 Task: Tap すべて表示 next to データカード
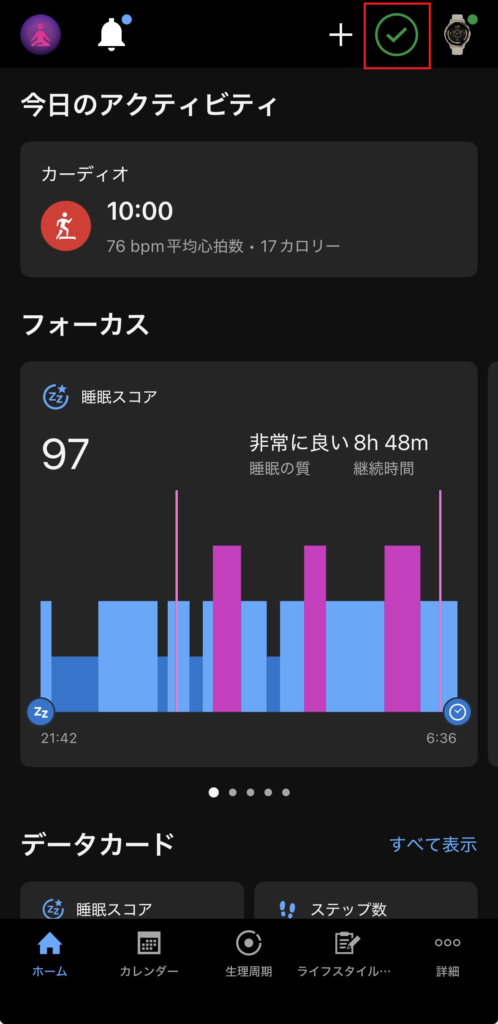[x=433, y=844]
